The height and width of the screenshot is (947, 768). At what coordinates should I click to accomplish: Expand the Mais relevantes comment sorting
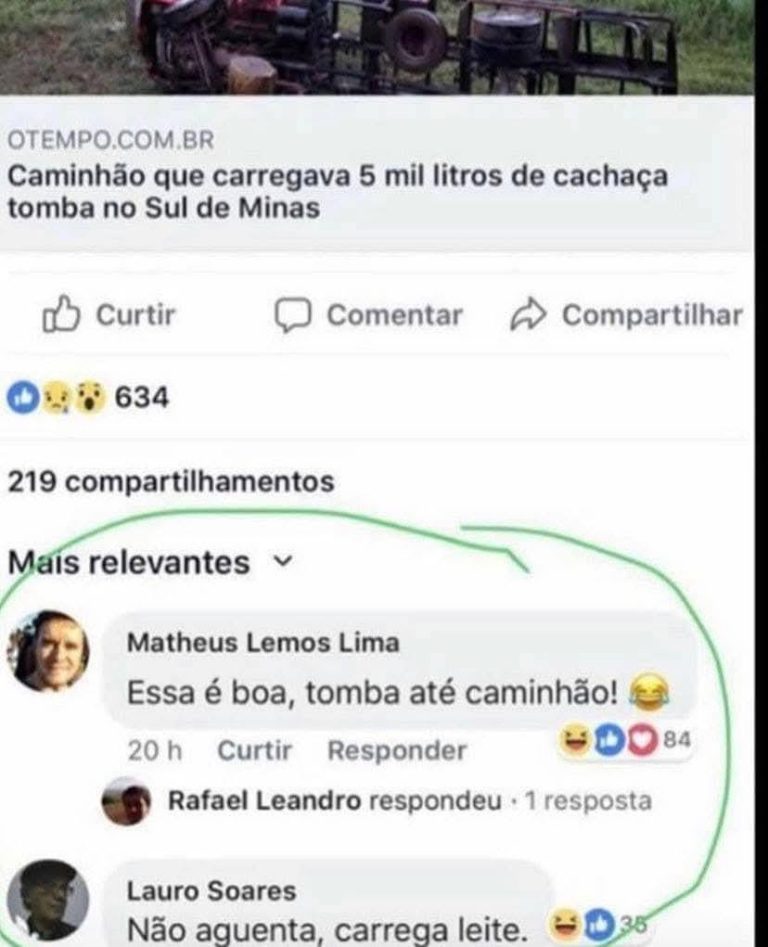[x=150, y=562]
